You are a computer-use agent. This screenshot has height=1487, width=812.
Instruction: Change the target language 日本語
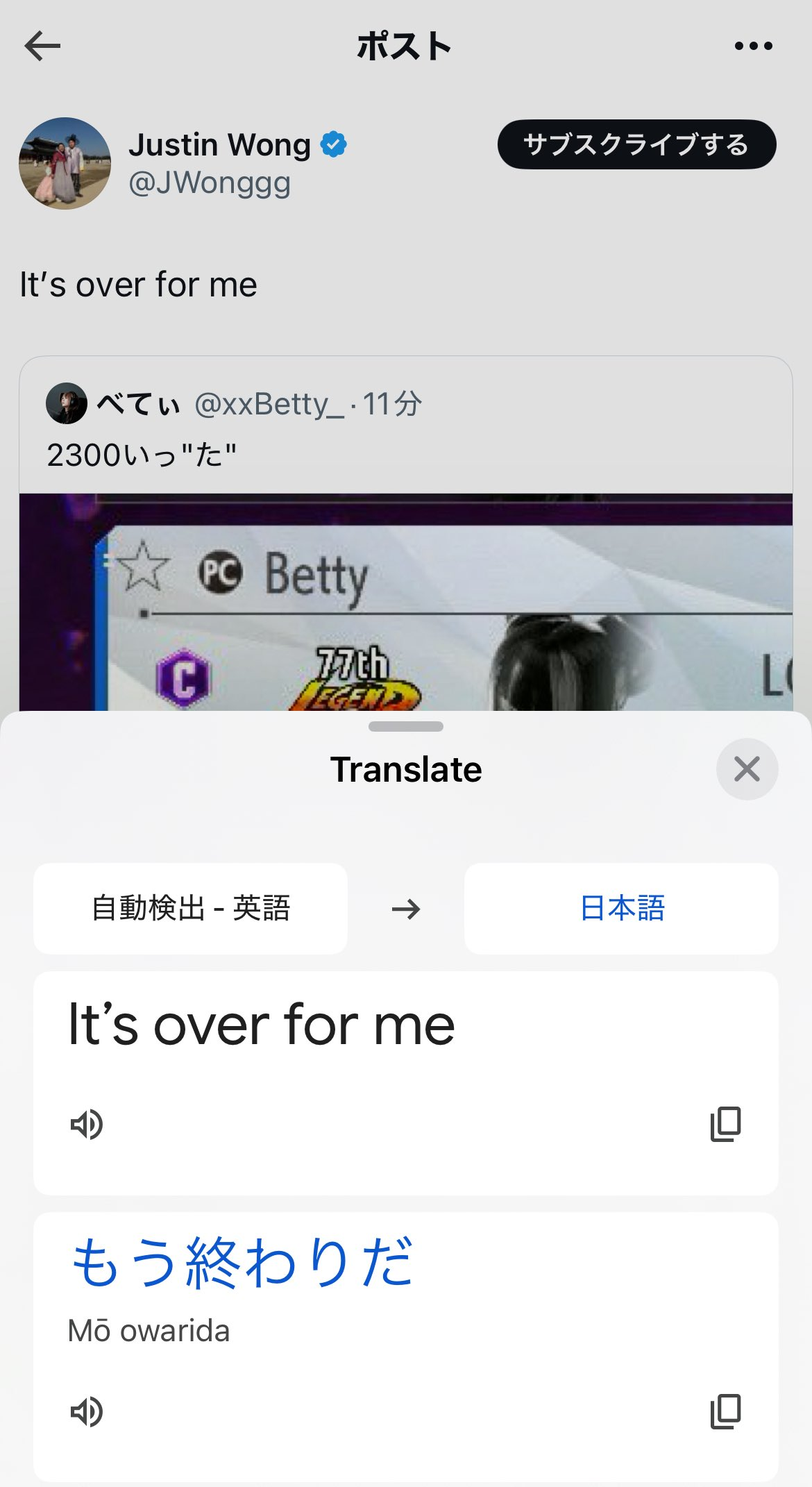pyautogui.click(x=621, y=909)
